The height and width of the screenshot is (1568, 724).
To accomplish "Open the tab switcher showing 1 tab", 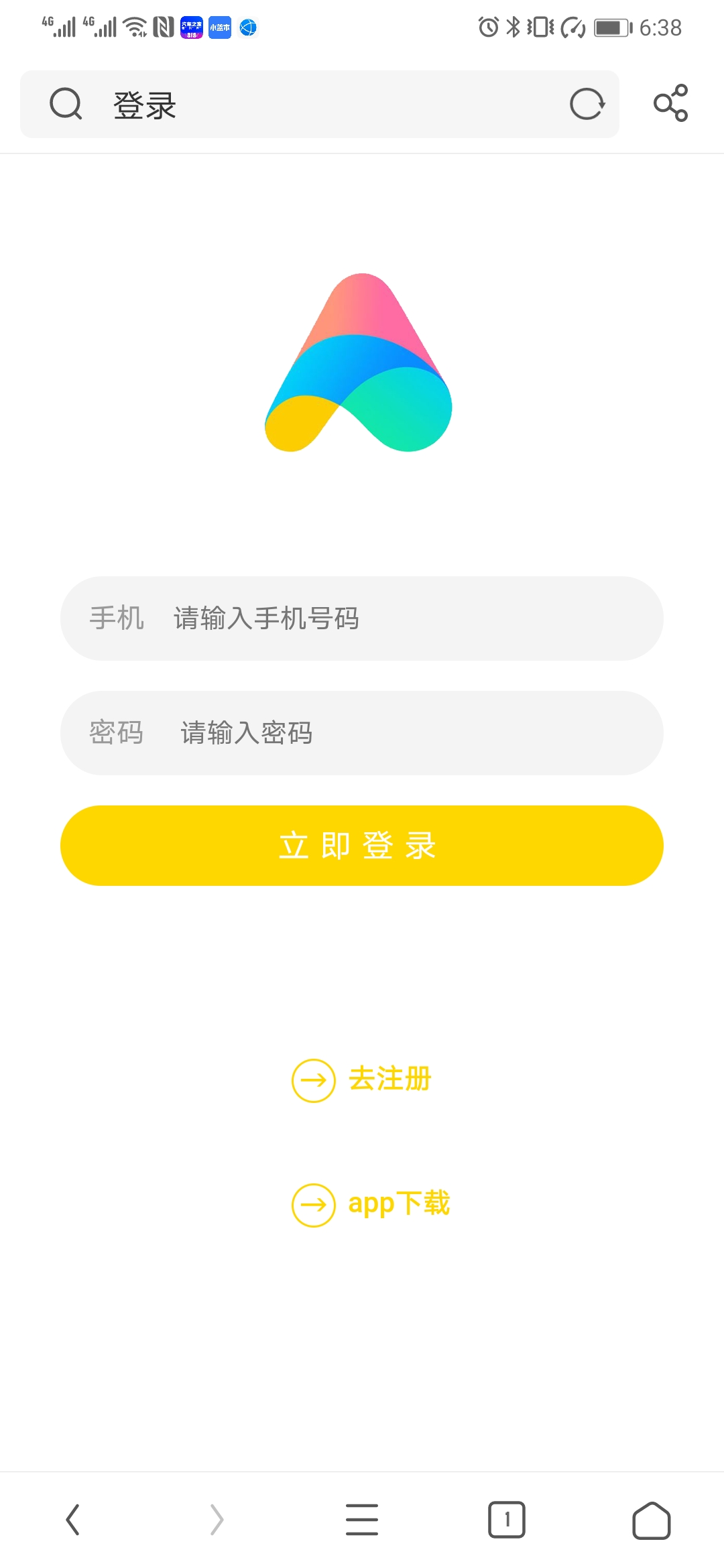I will coord(507,1520).
